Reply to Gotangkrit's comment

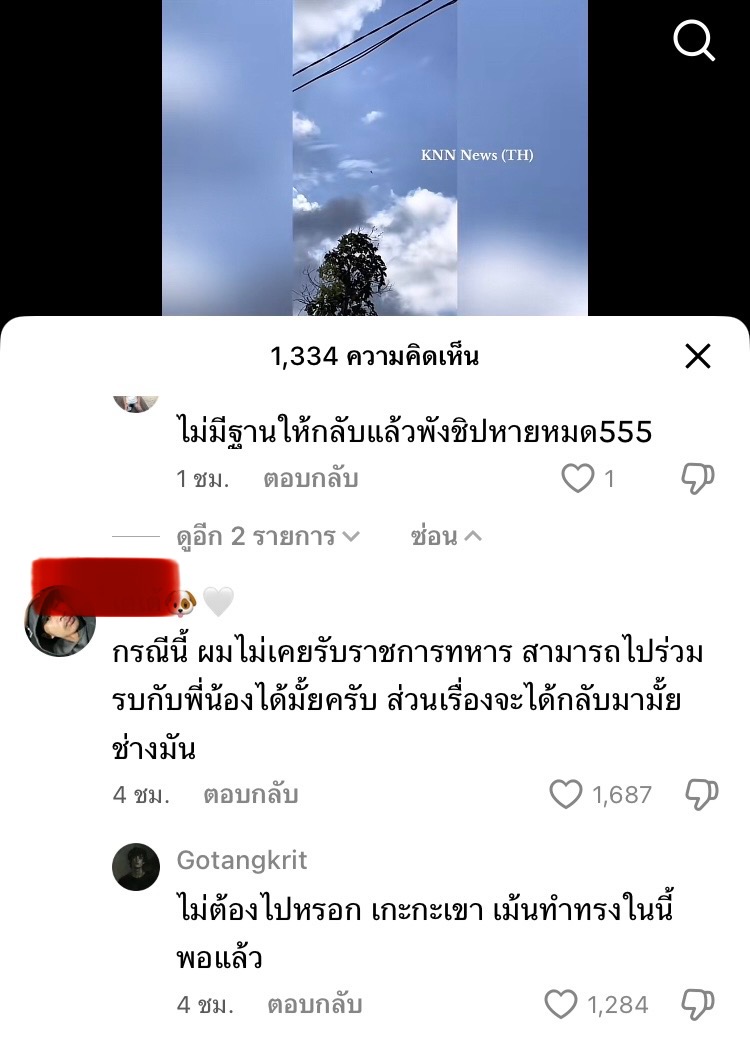click(x=314, y=1004)
